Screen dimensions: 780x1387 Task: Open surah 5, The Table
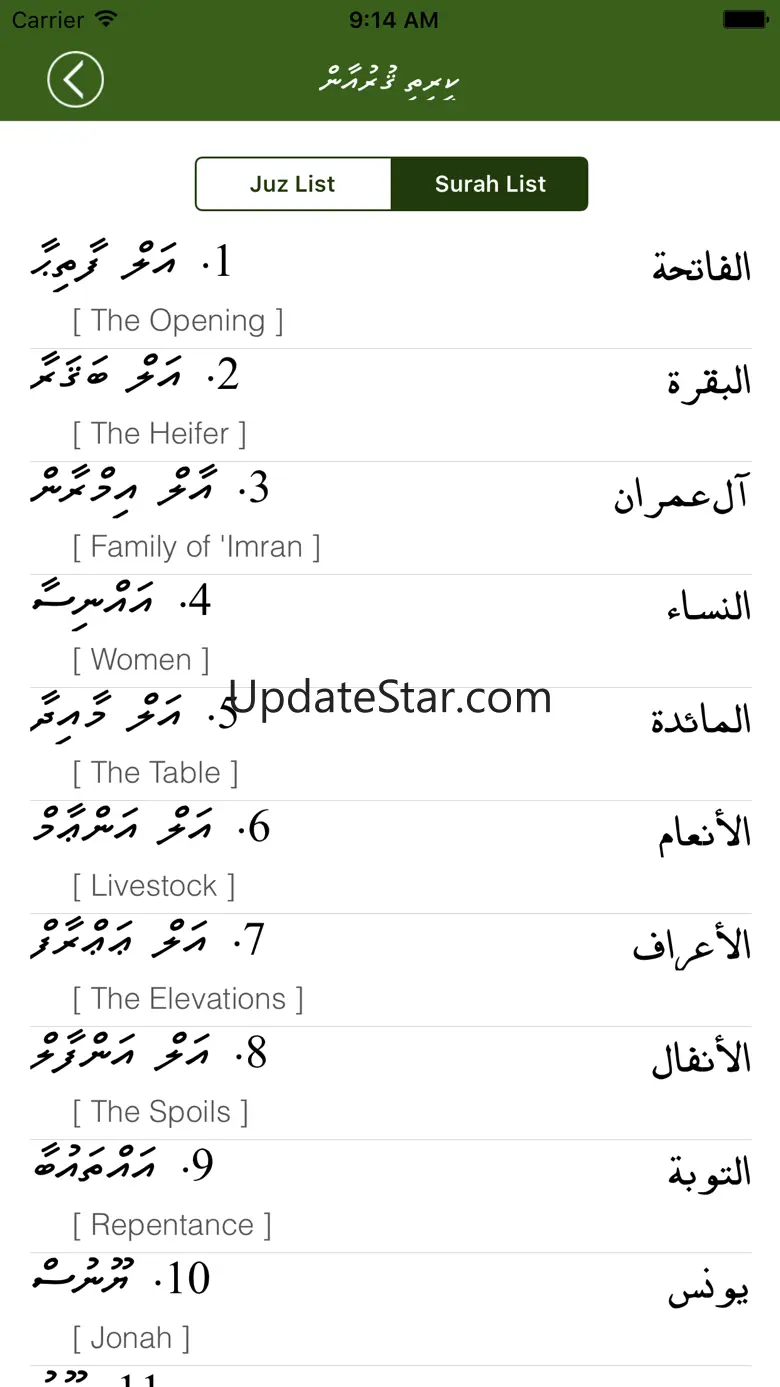click(390, 744)
